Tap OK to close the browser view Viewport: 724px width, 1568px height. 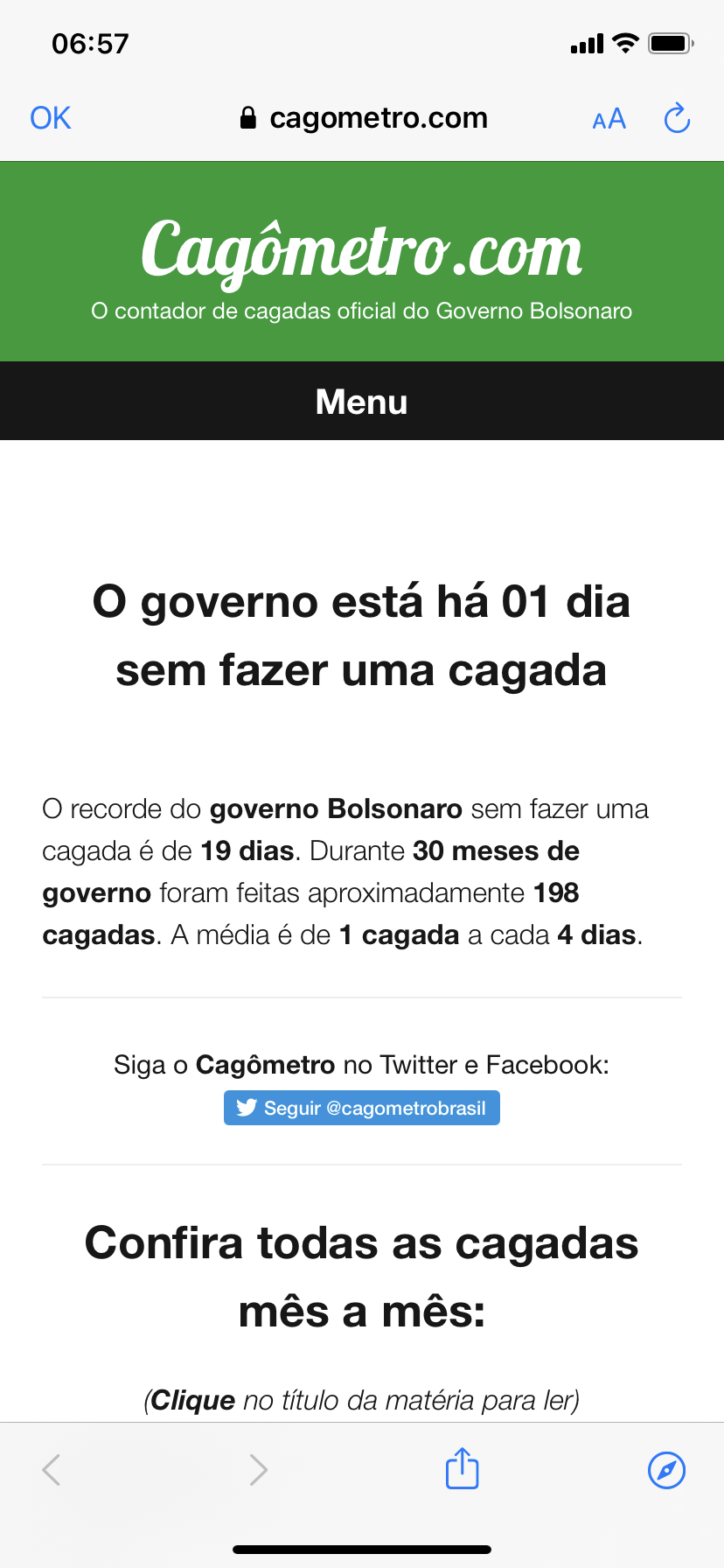click(x=50, y=118)
